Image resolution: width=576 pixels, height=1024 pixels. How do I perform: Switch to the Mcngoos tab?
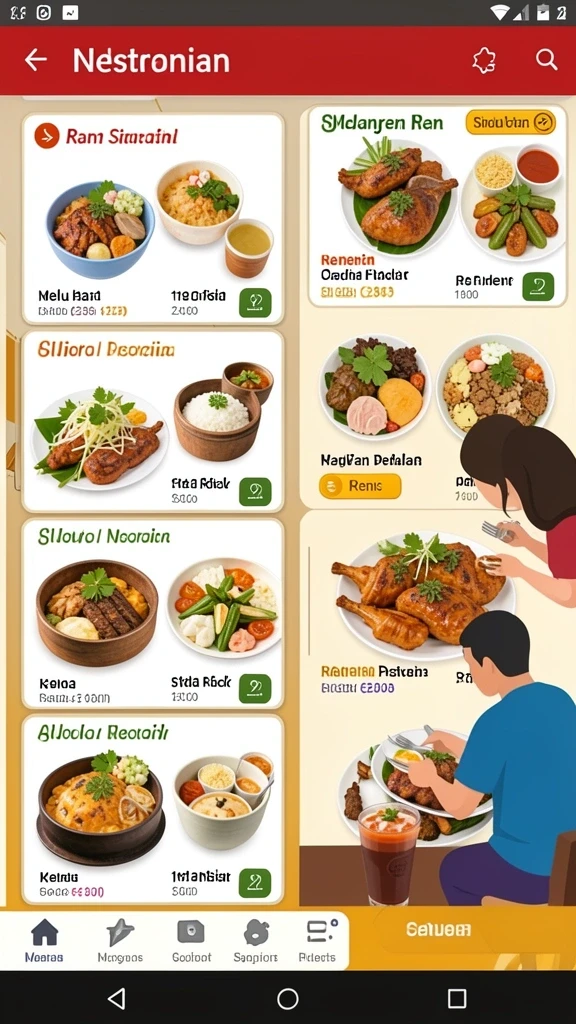(x=120, y=940)
